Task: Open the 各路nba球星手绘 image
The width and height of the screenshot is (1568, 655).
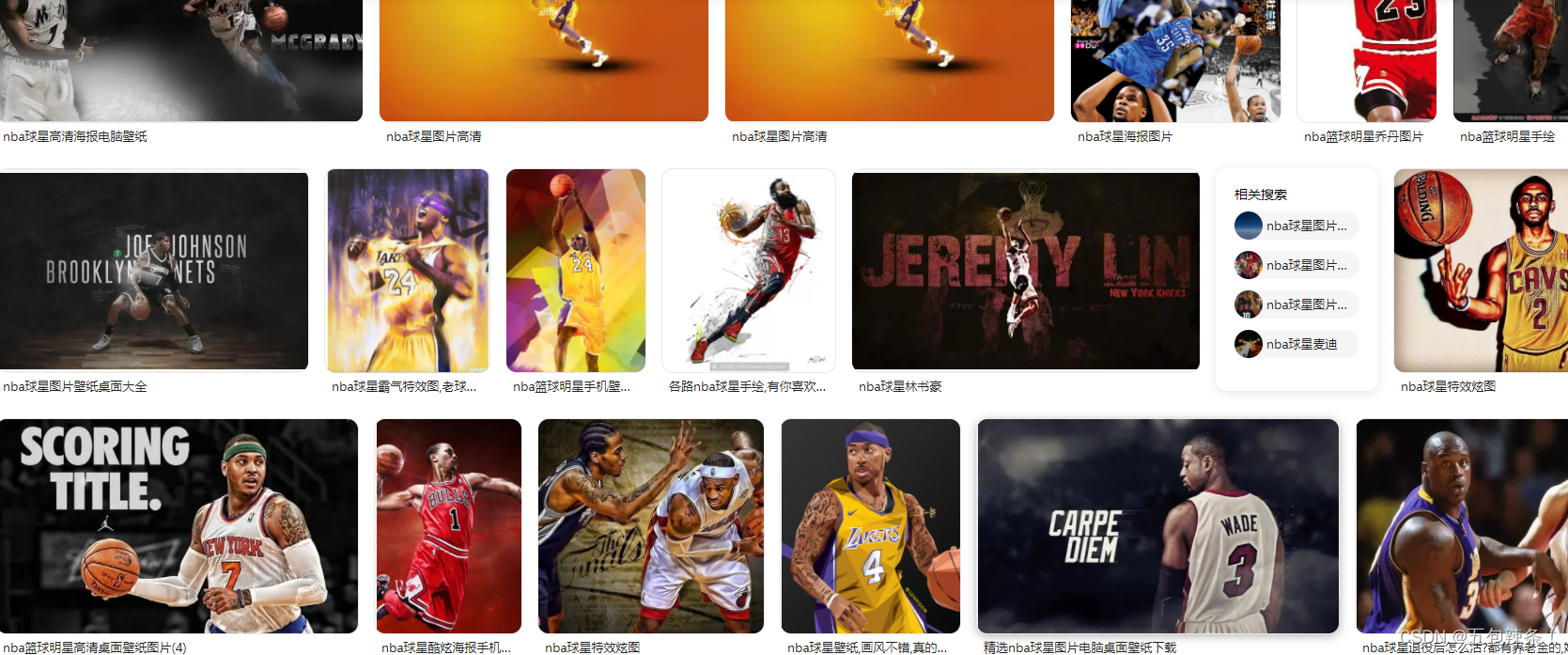Action: [x=749, y=271]
